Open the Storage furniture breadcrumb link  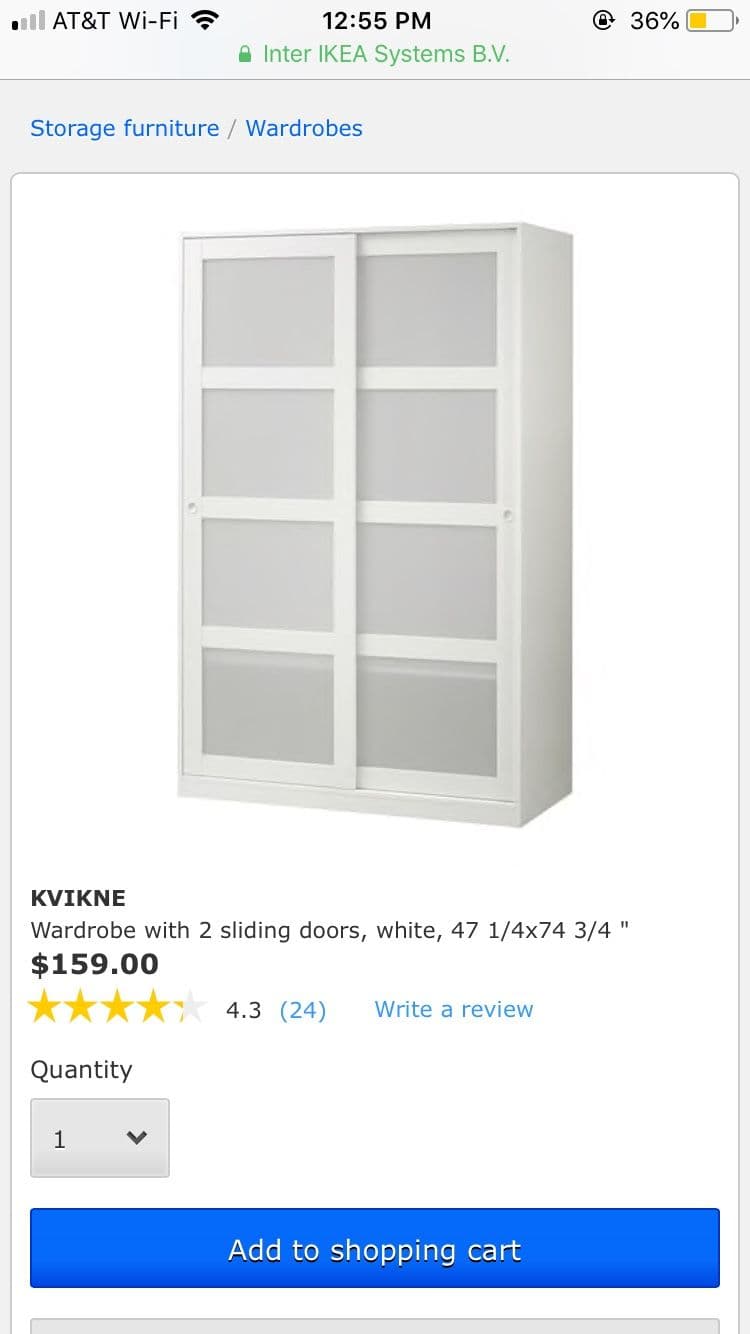click(x=124, y=128)
